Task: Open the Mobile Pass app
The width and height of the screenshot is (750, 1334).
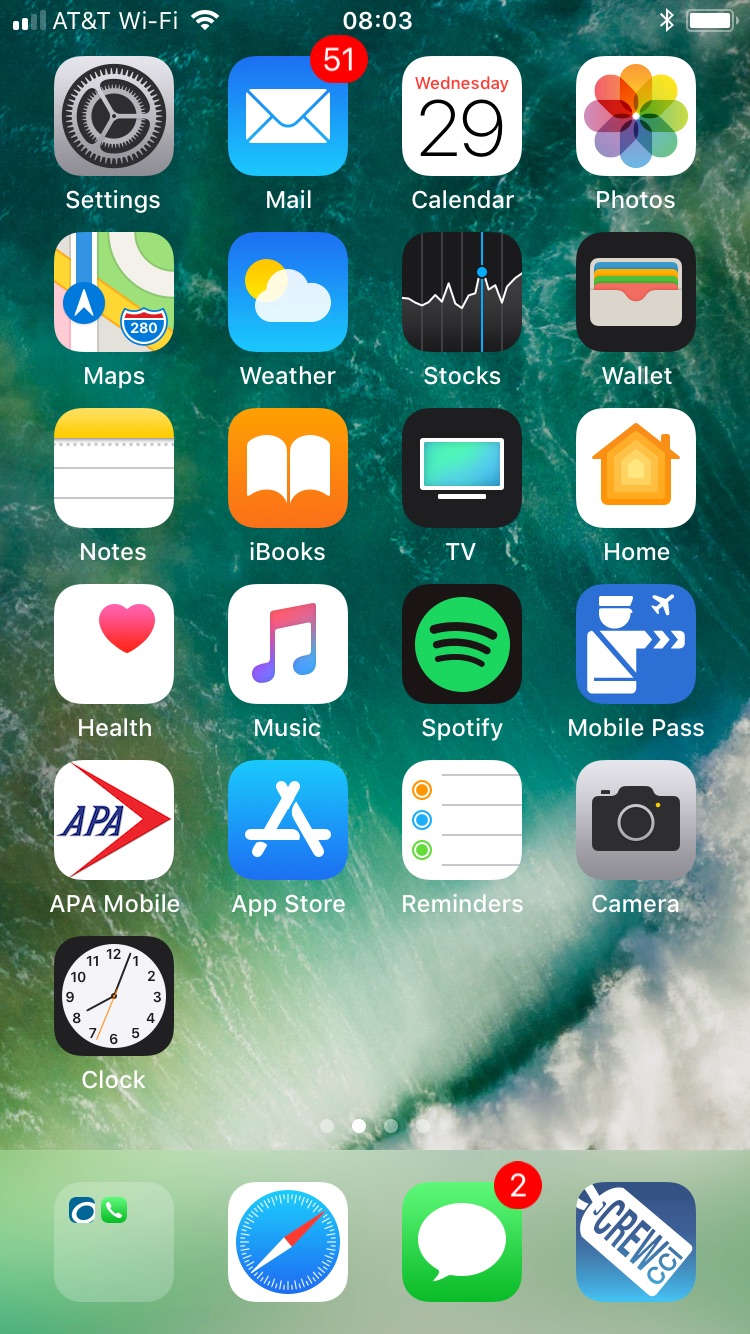Action: 636,644
